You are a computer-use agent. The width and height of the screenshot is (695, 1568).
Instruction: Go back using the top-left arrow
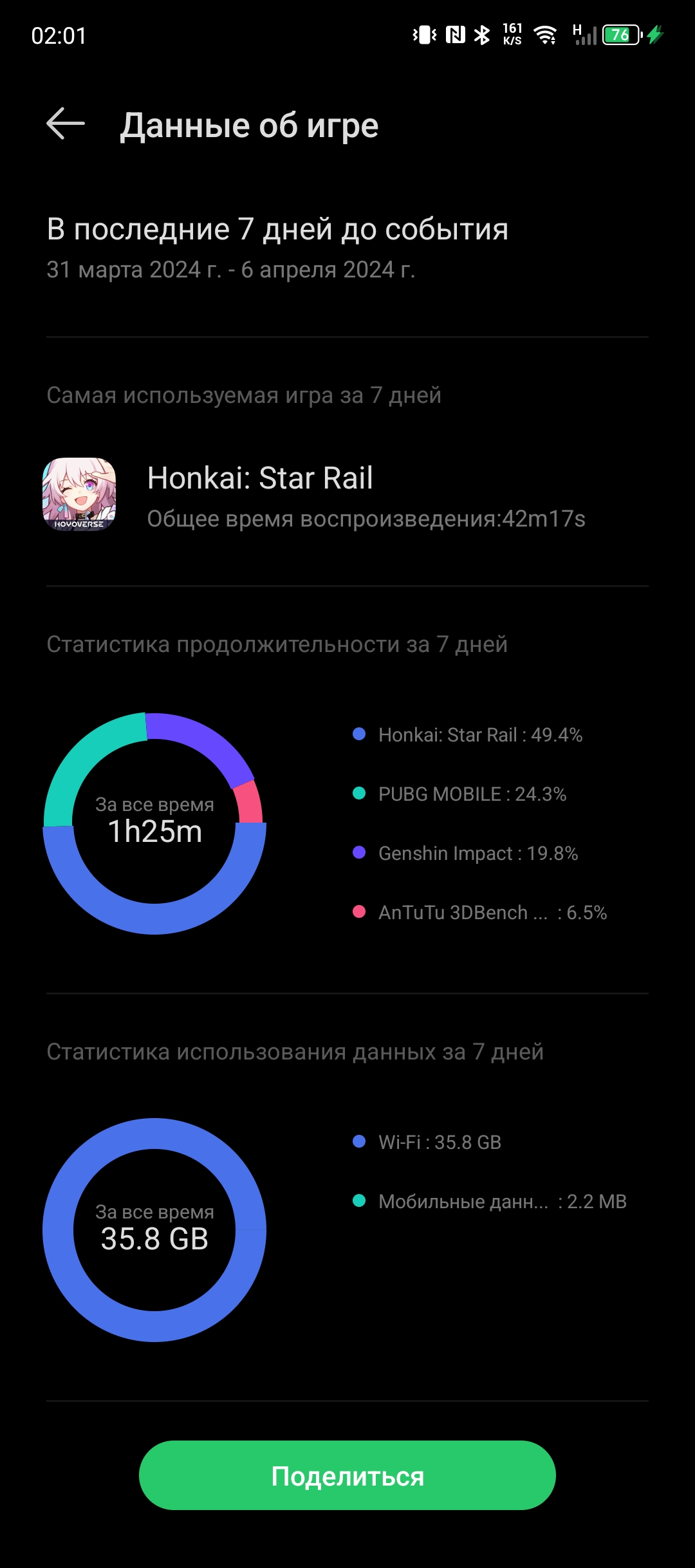(x=66, y=124)
